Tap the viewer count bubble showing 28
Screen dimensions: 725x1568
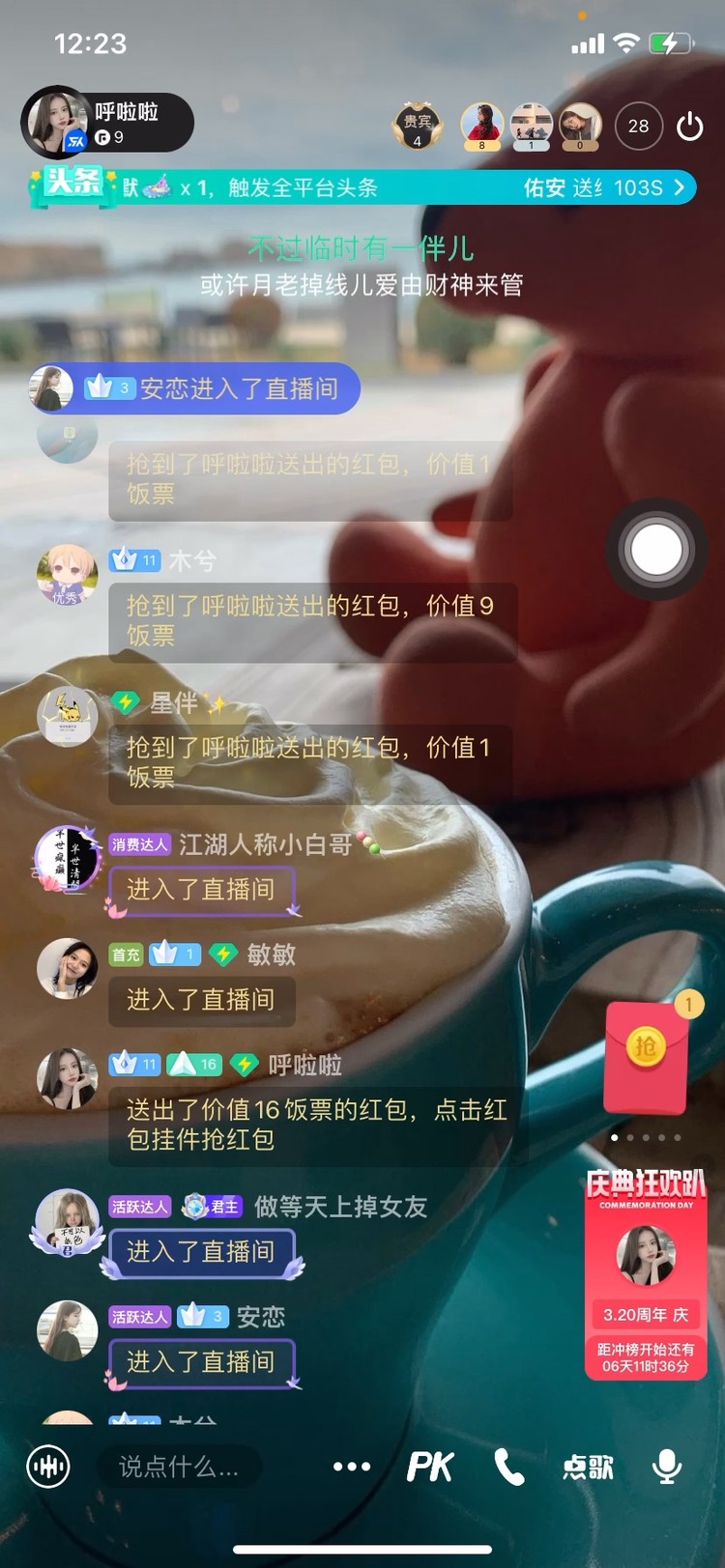(638, 126)
